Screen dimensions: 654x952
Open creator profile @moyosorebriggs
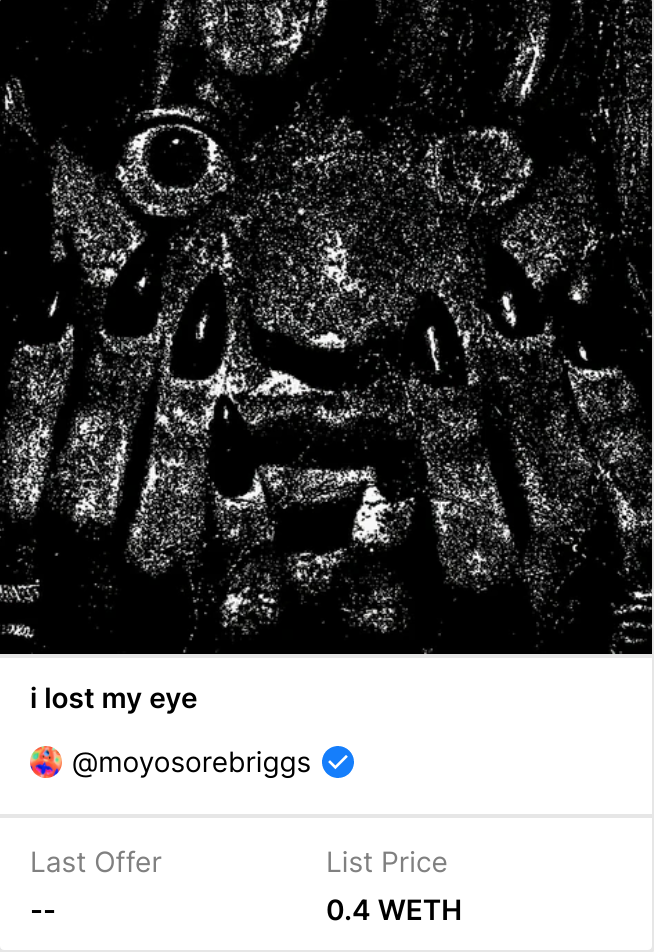(191, 764)
